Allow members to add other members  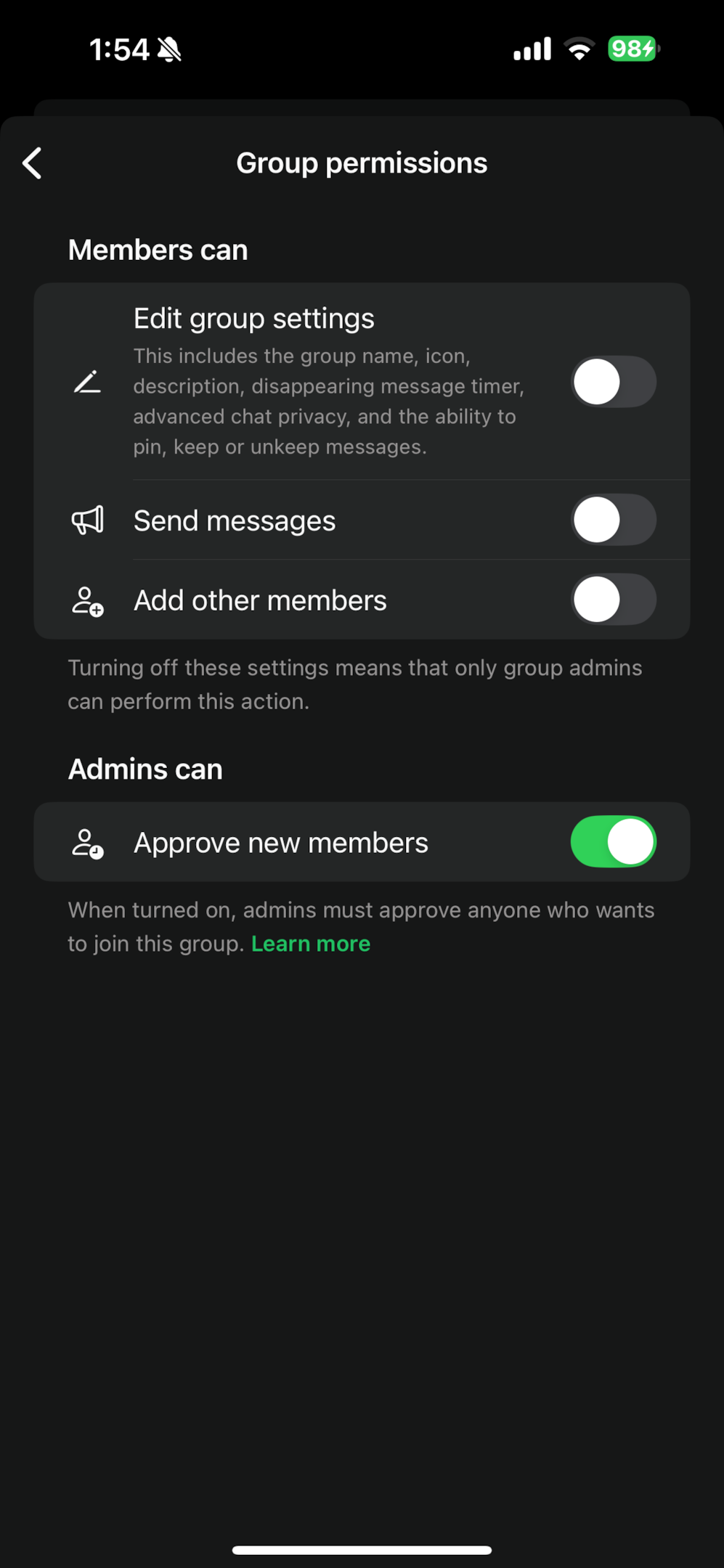614,600
